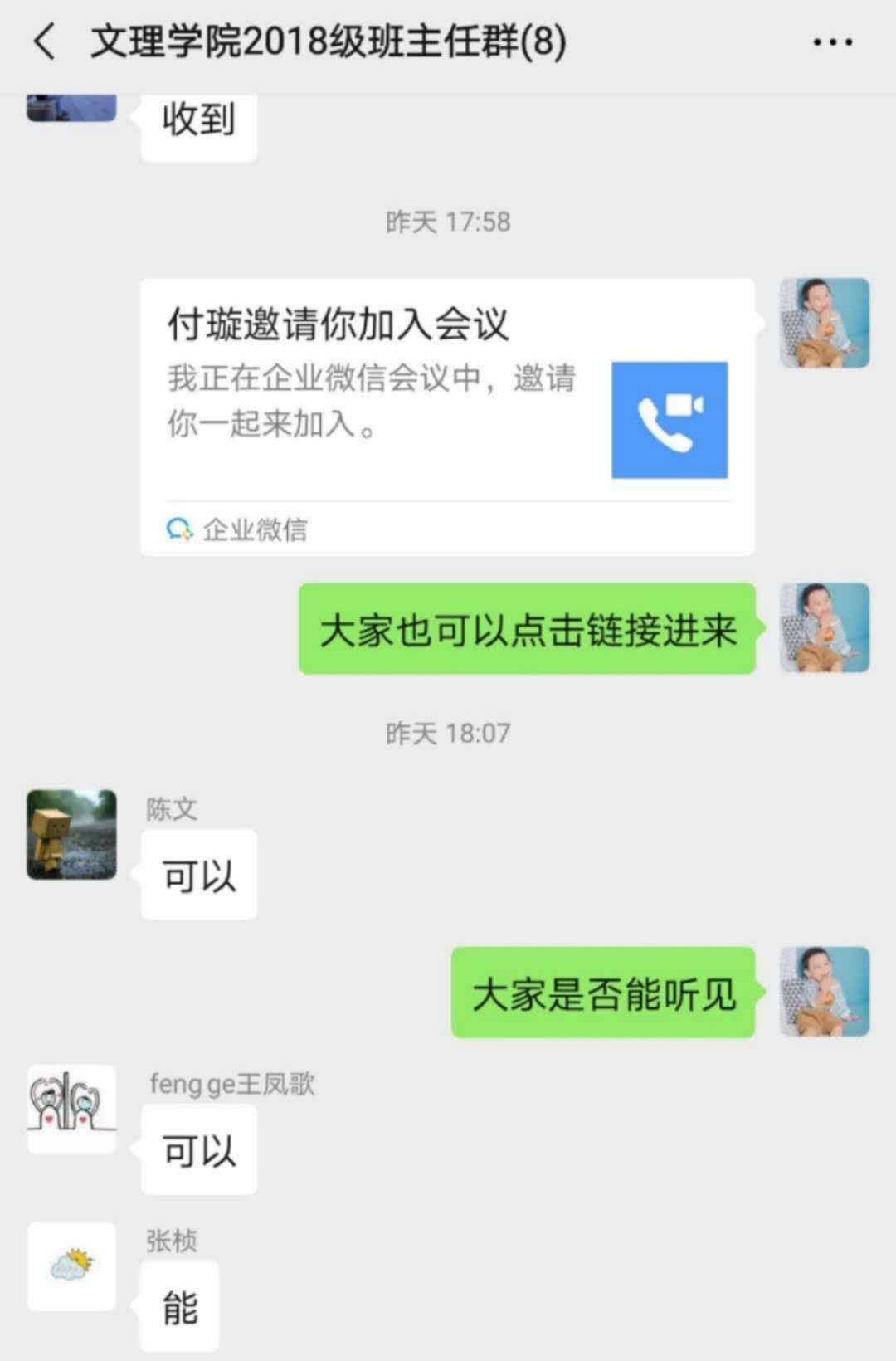This screenshot has width=896, height=1361.
Task: Open the 付璇 meeting invitation card
Action: [x=447, y=417]
